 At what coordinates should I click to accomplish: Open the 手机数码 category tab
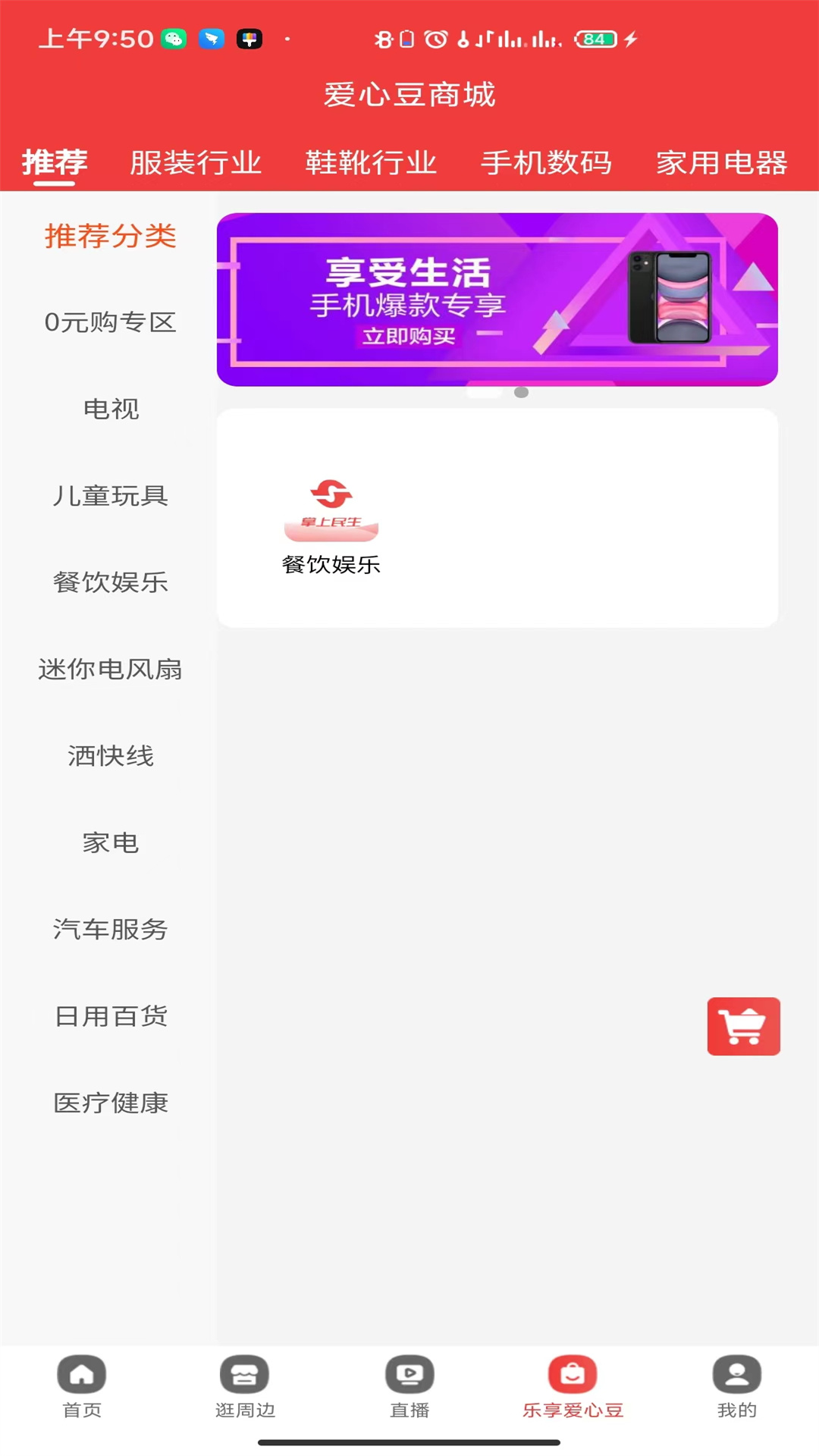point(546,162)
